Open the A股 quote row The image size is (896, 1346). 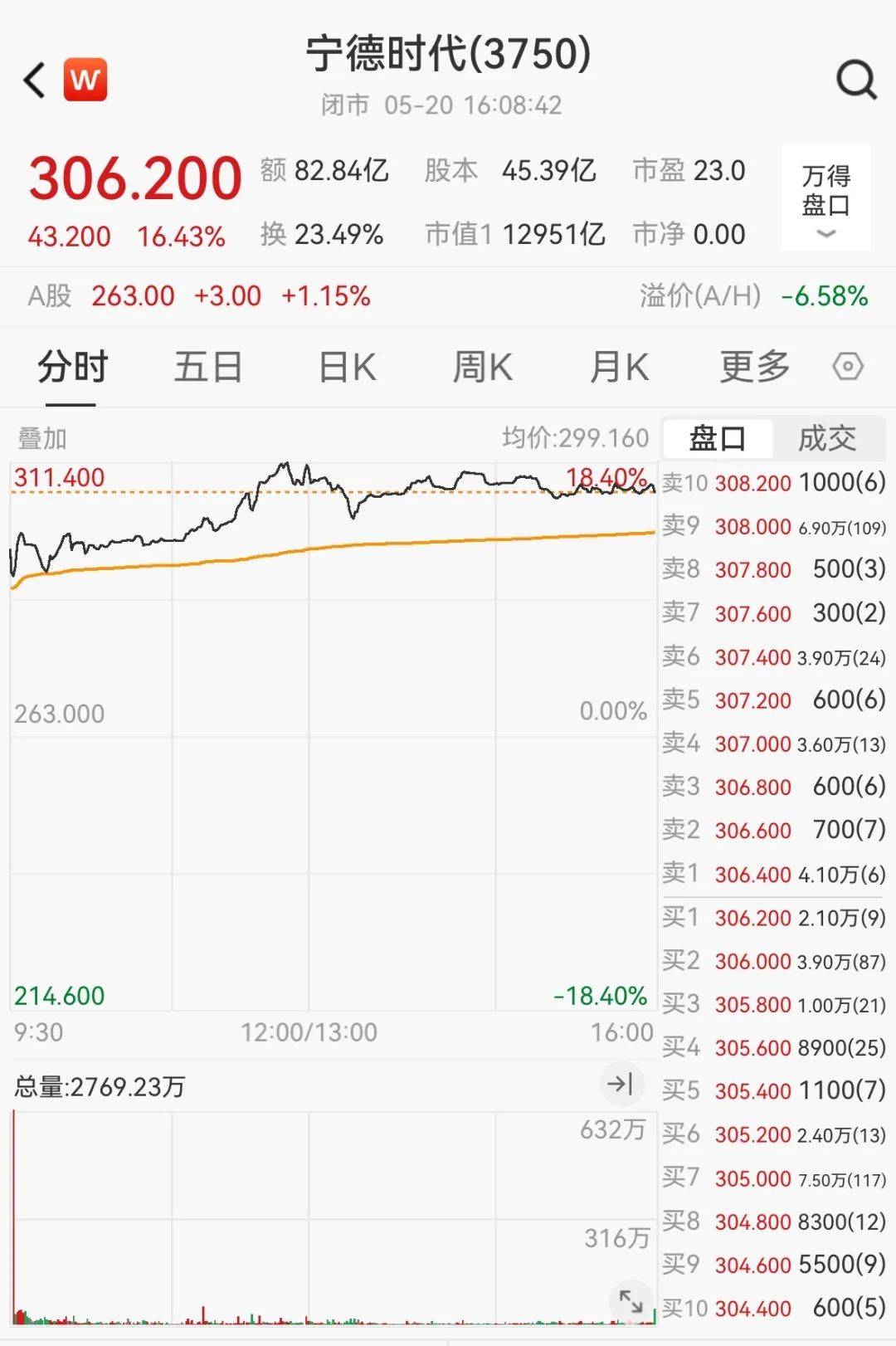coord(199,295)
